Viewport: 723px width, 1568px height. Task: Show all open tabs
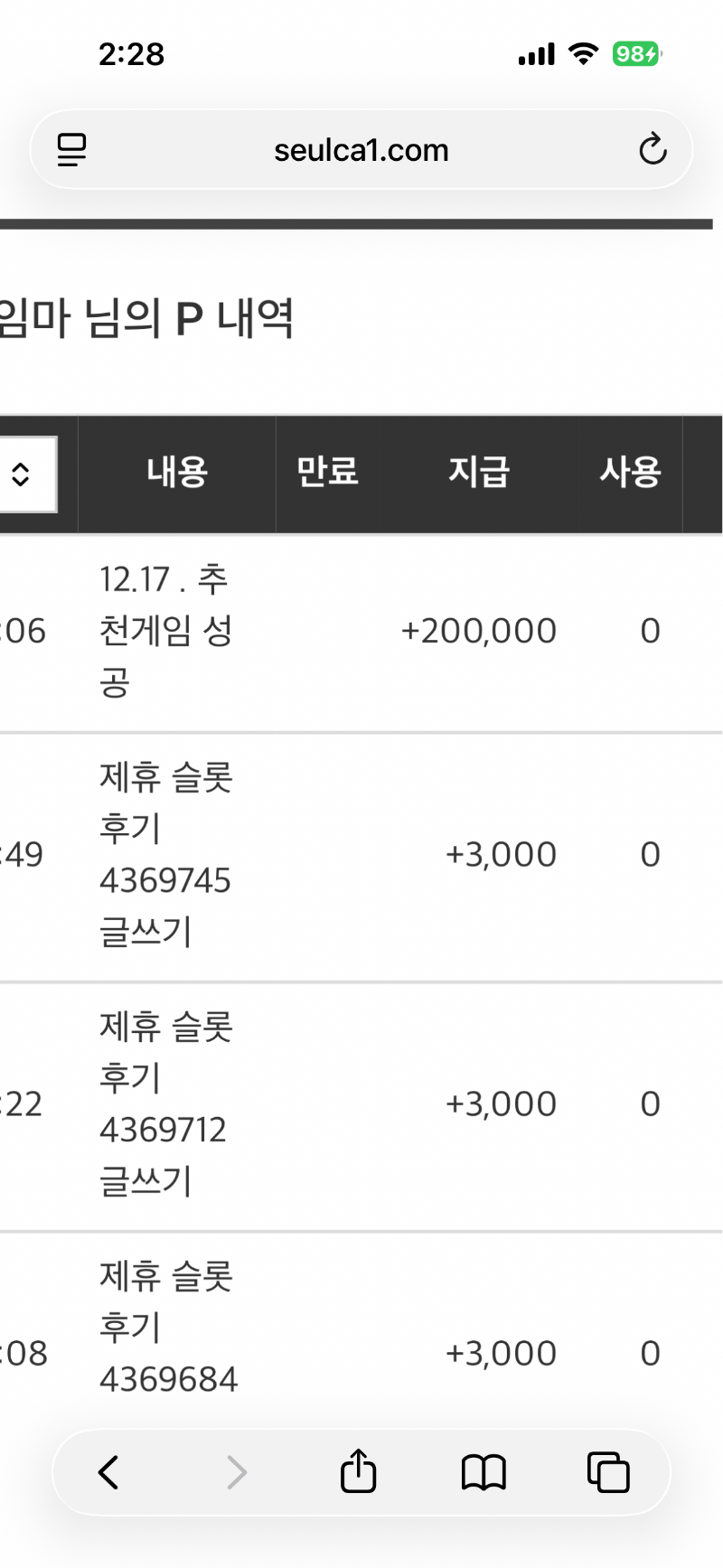(607, 1472)
